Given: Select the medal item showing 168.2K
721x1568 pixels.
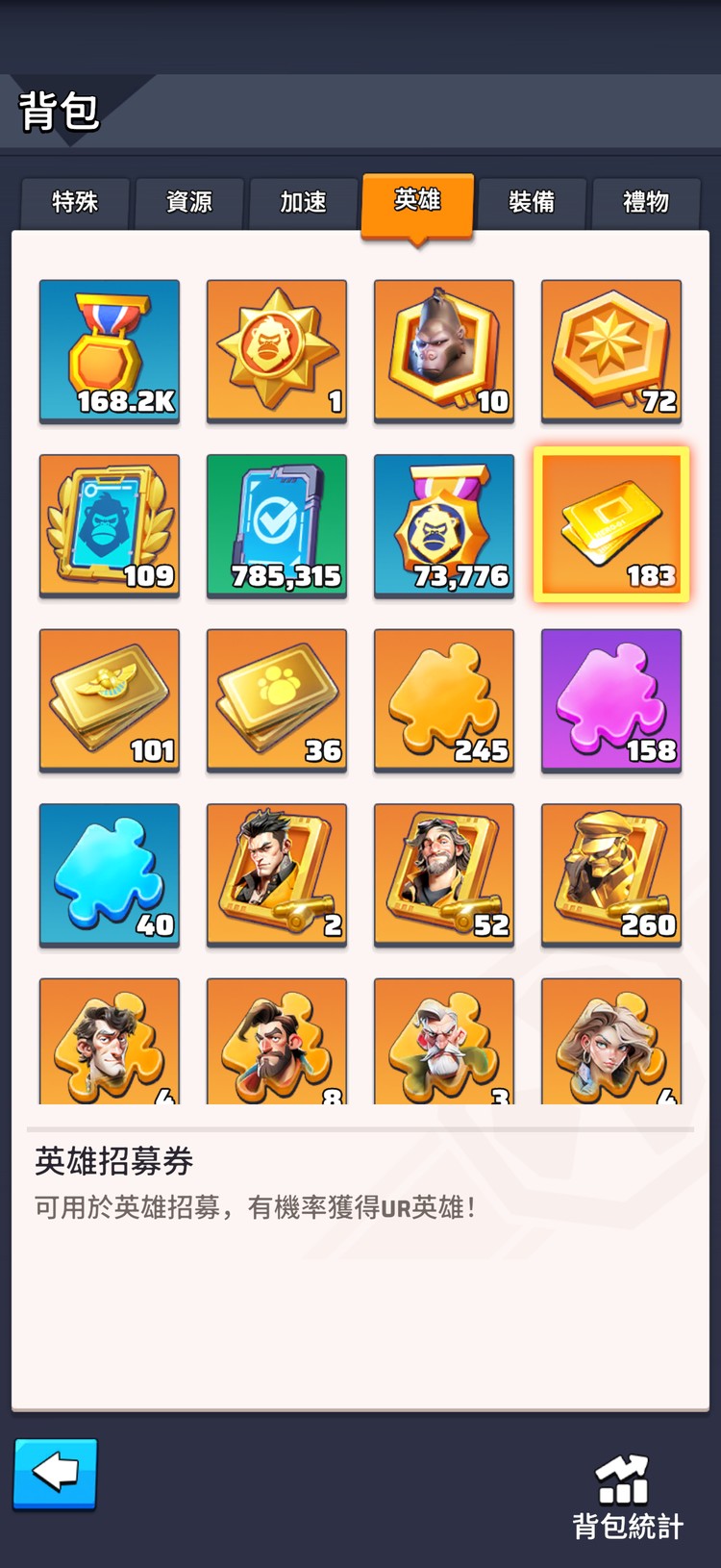Looking at the screenshot, I should [110, 351].
